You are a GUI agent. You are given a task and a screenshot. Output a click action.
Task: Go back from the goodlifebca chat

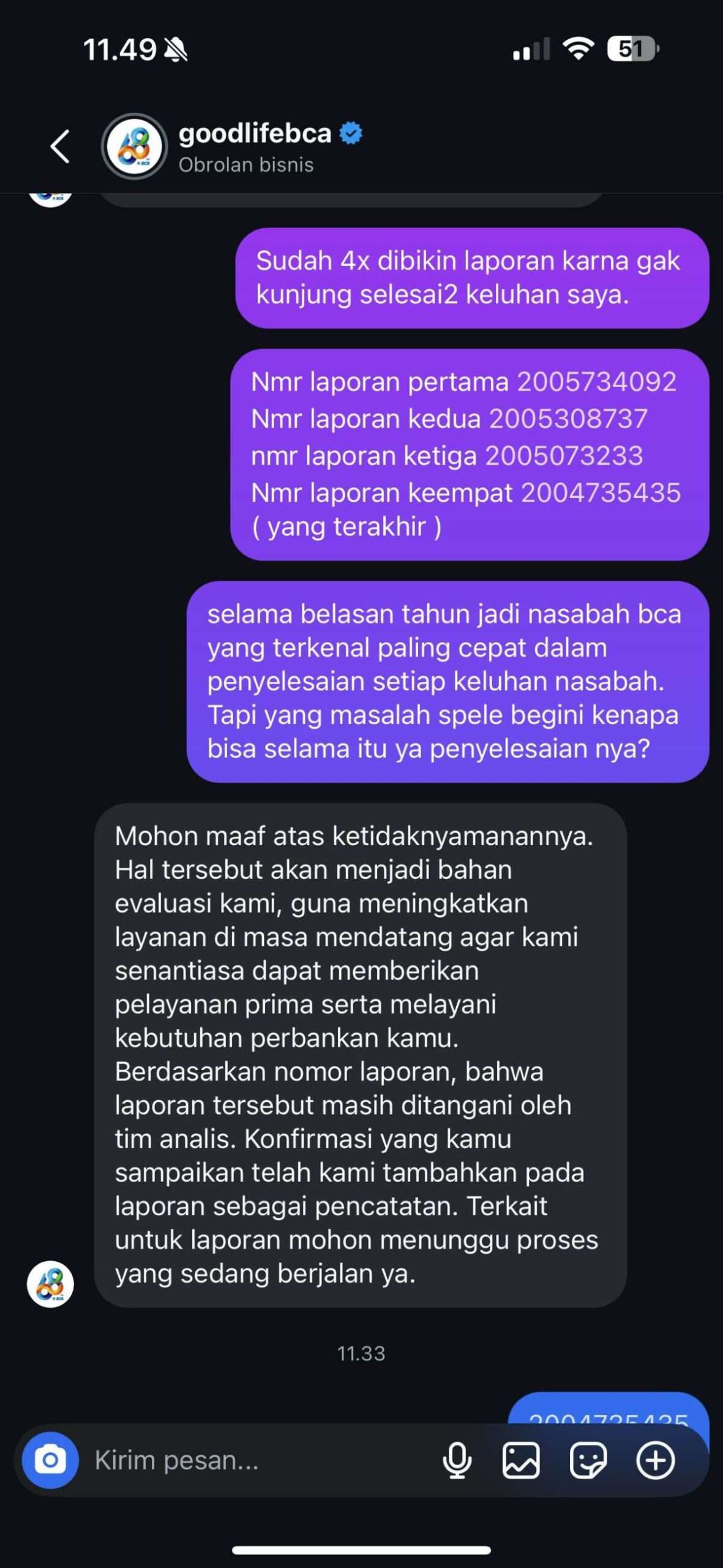pos(60,147)
